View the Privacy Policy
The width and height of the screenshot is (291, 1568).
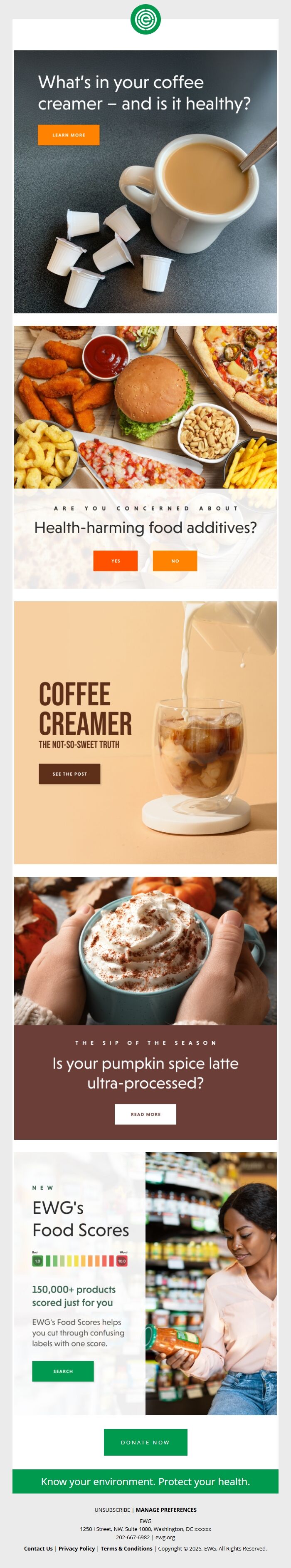pyautogui.click(x=76, y=1548)
